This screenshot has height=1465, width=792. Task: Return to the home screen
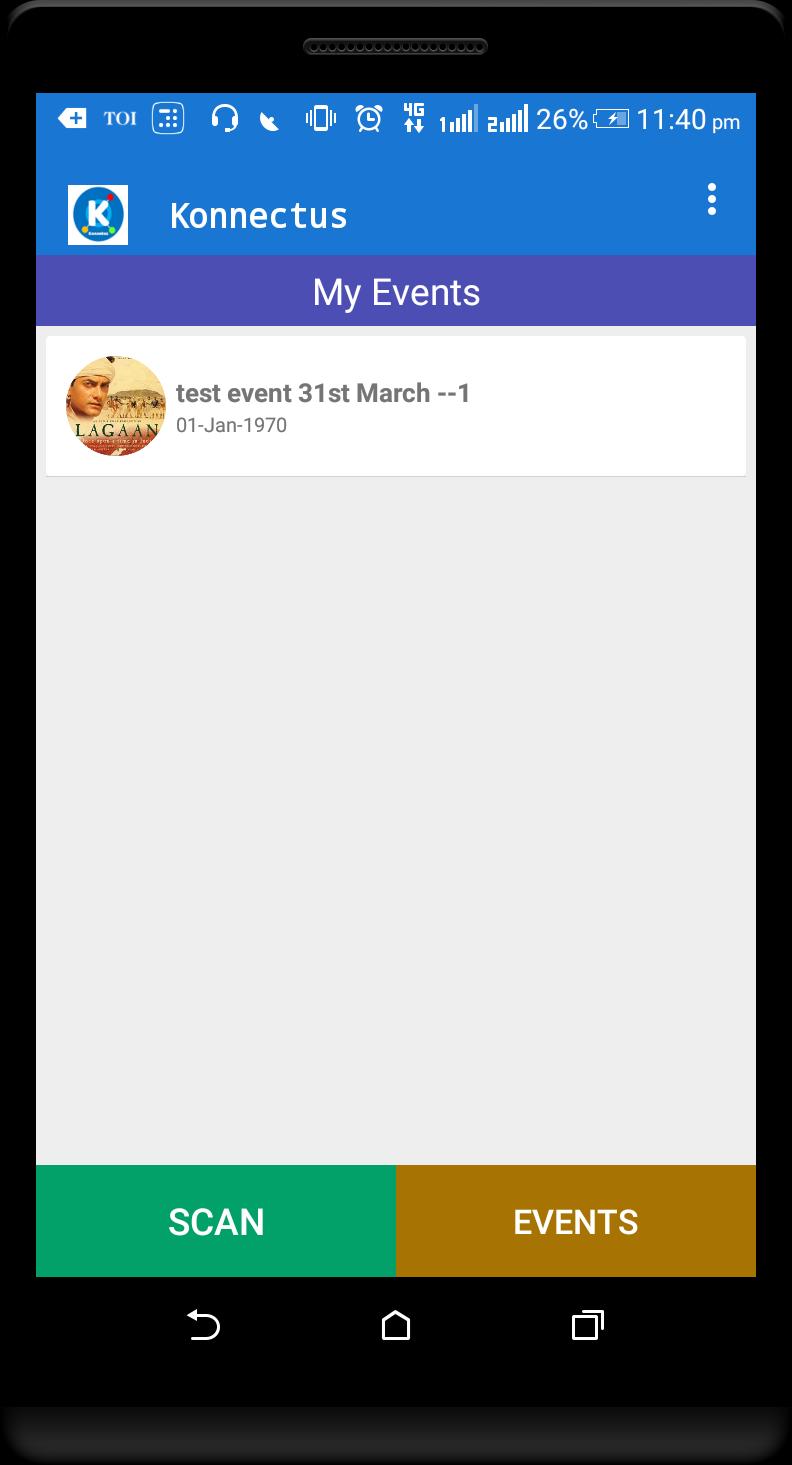point(396,1325)
